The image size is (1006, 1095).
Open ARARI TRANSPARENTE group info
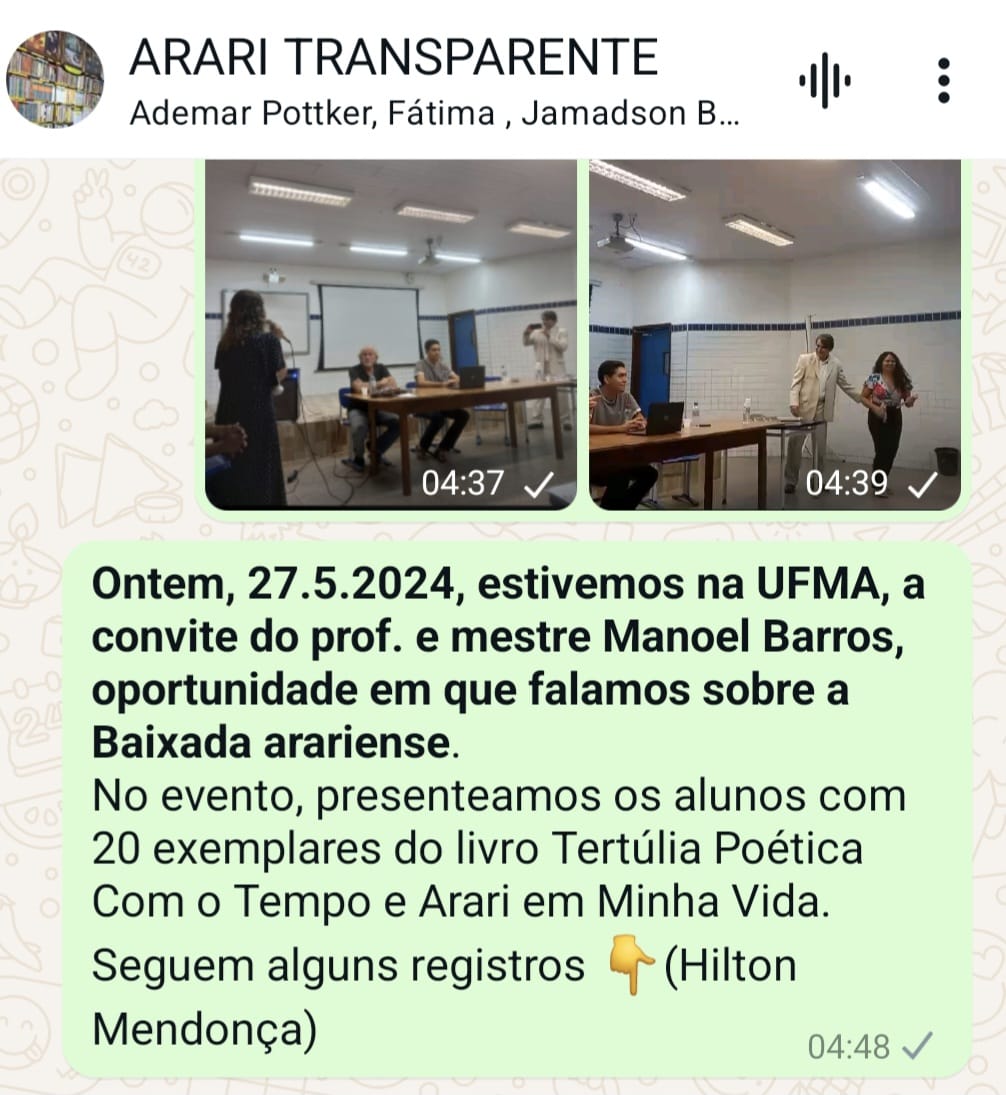[x=393, y=58]
